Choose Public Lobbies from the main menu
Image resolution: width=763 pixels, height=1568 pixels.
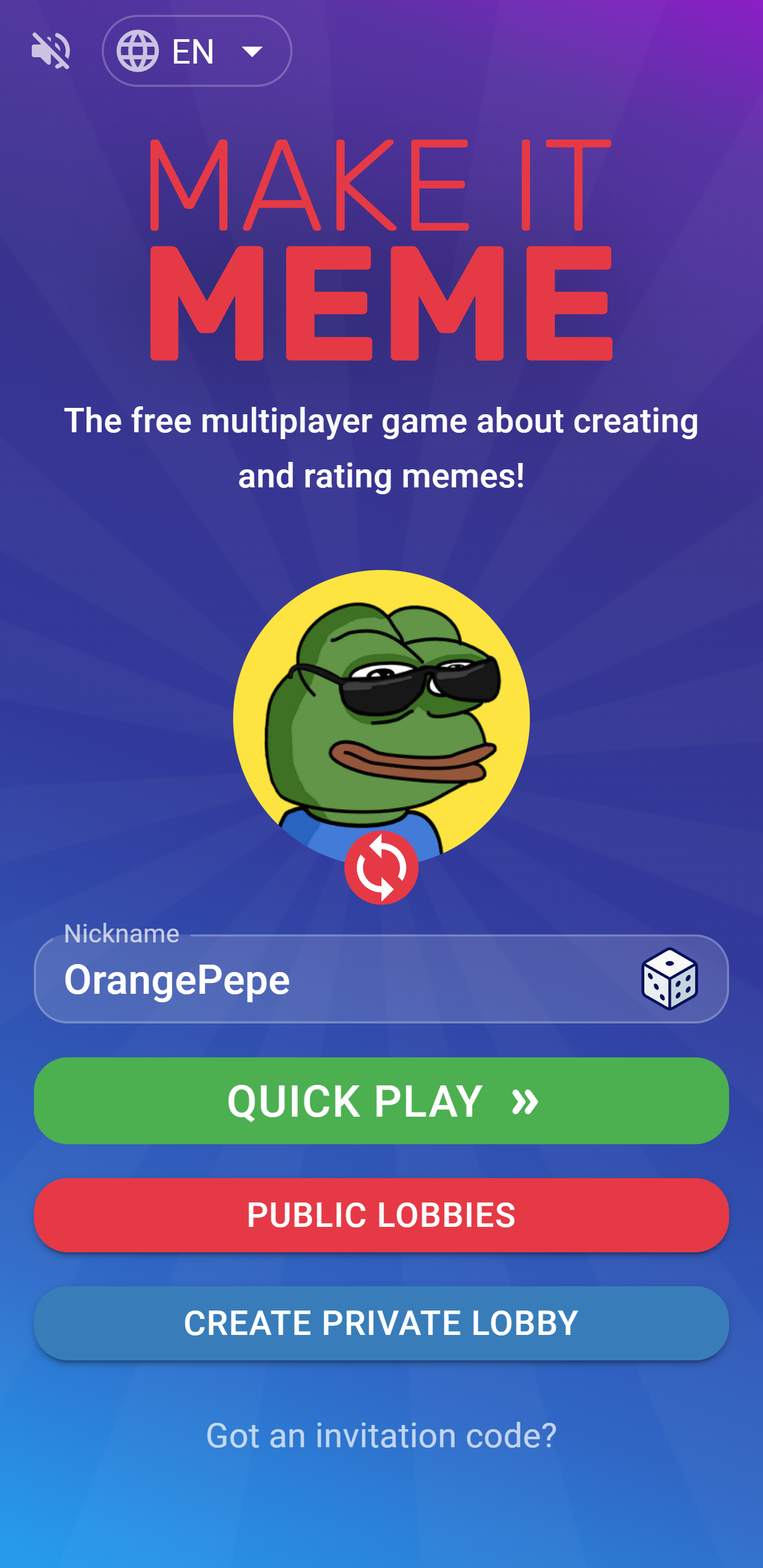pos(381,1215)
